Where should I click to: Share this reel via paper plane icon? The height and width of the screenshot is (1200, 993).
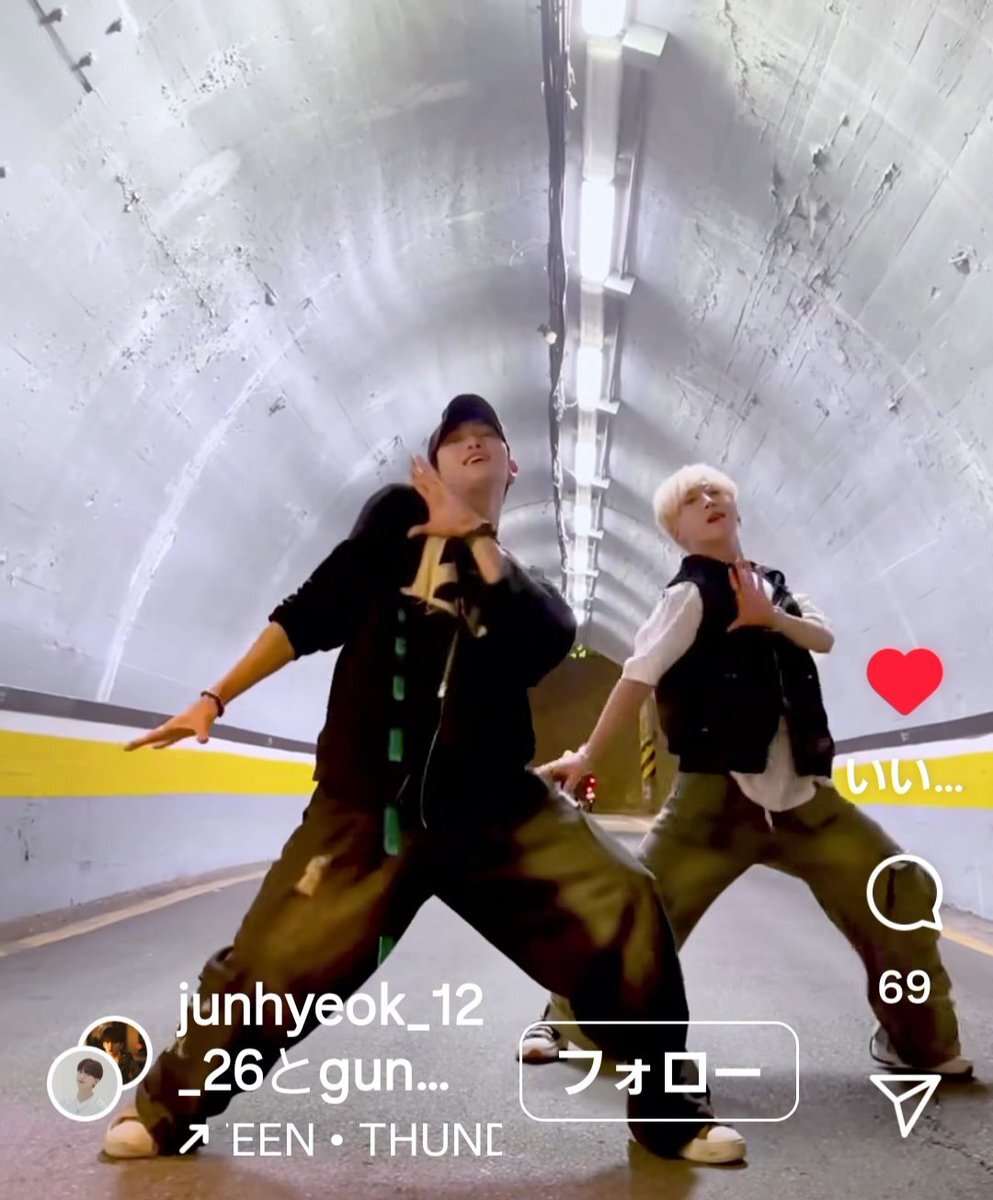904,1103
